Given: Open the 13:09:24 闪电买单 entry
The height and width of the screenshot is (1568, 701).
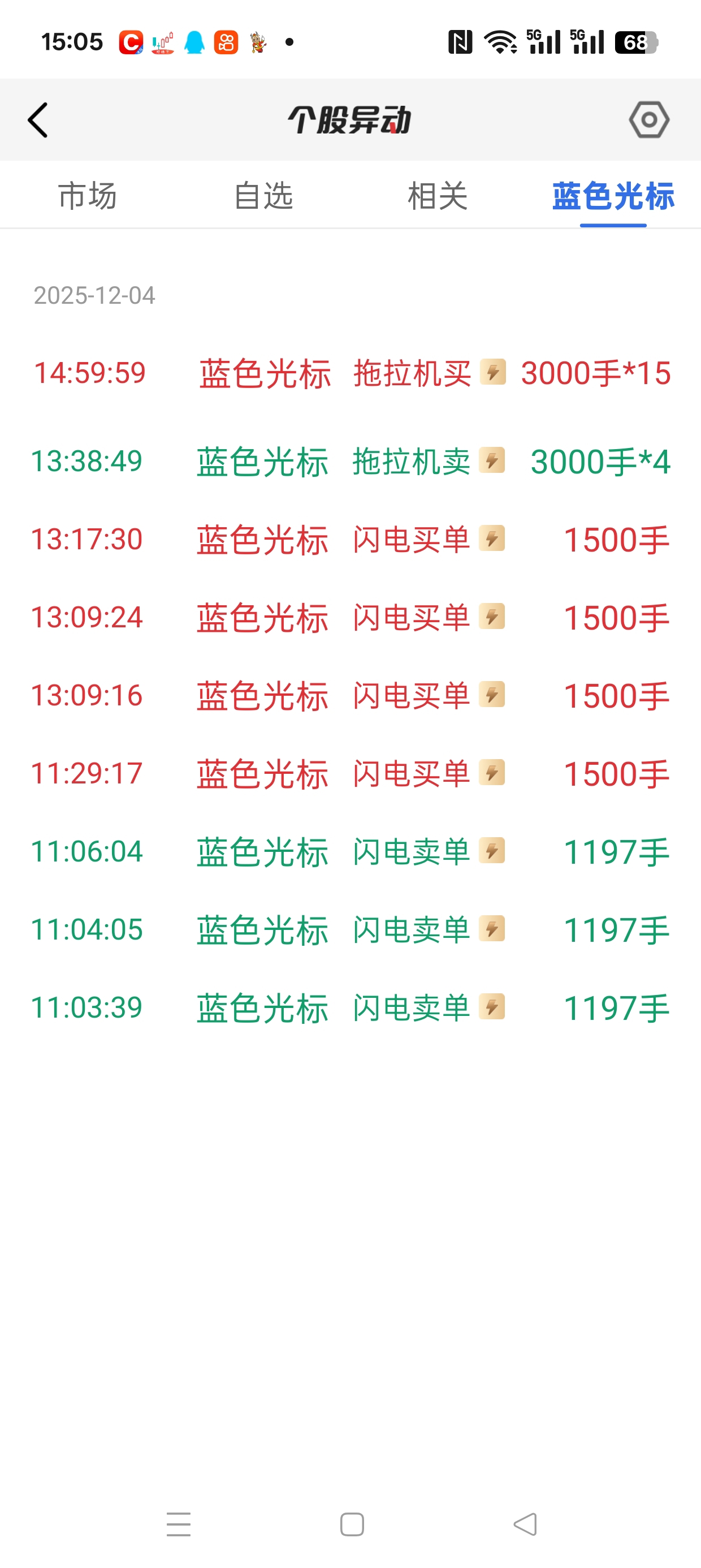Looking at the screenshot, I should tap(350, 617).
